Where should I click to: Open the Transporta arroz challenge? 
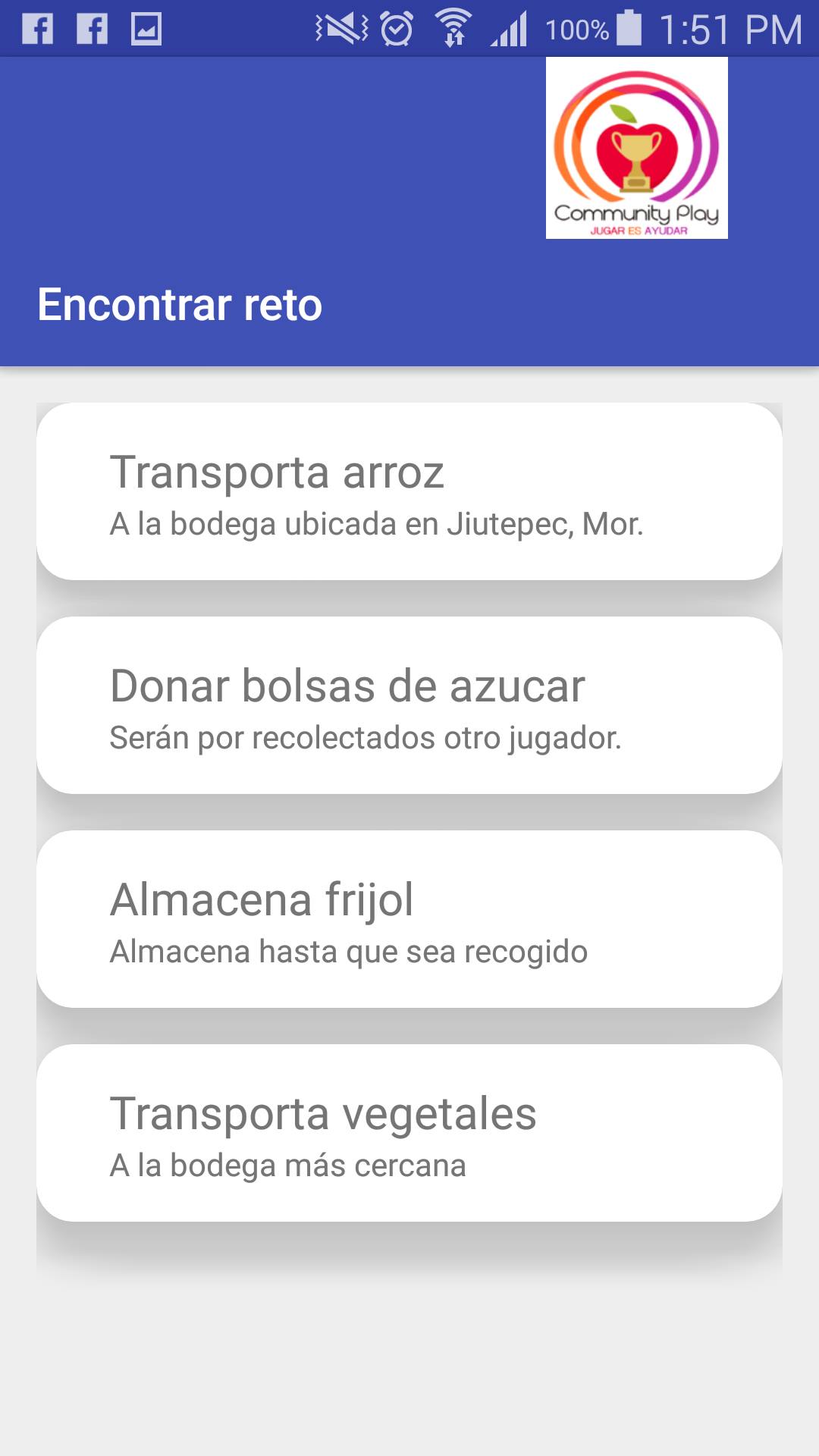pyautogui.click(x=409, y=491)
